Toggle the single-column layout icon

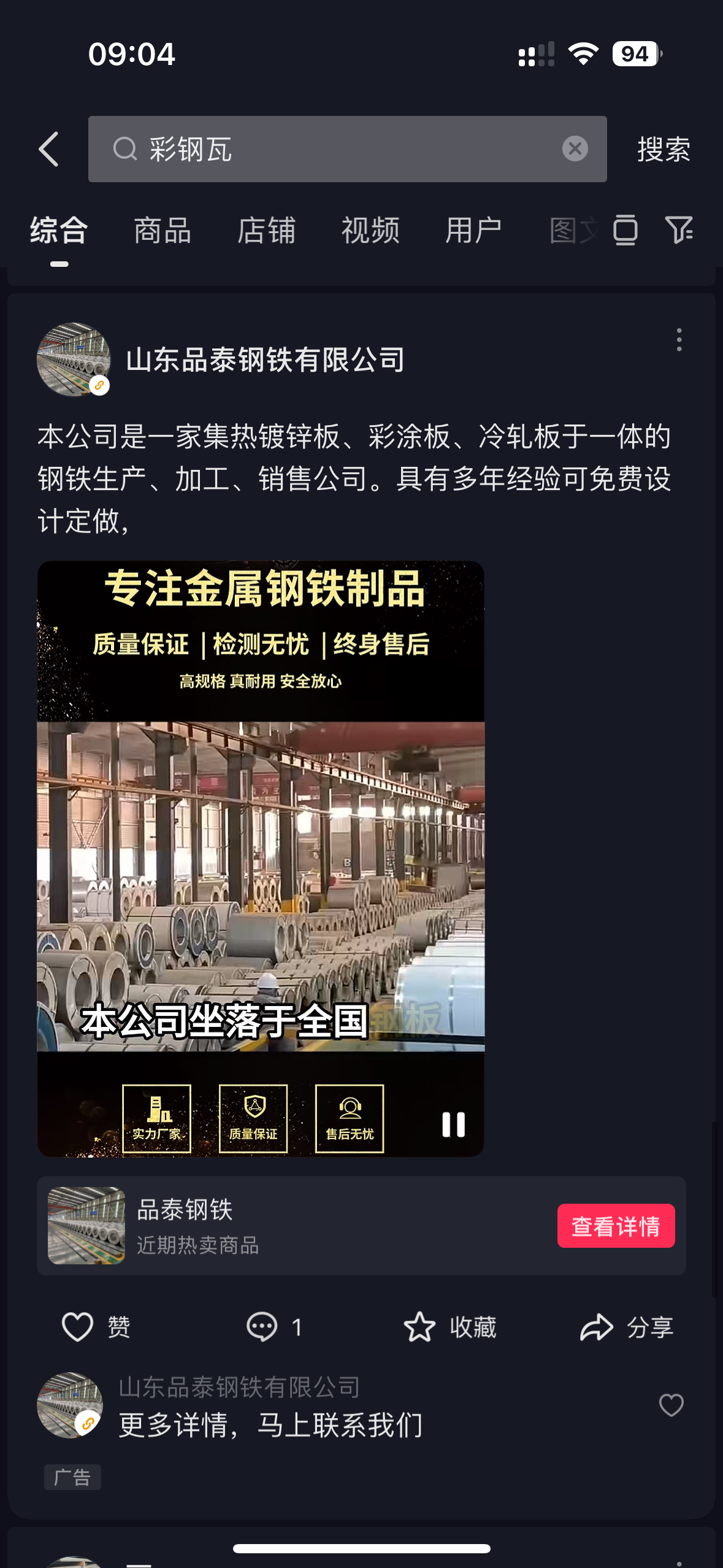click(x=625, y=231)
